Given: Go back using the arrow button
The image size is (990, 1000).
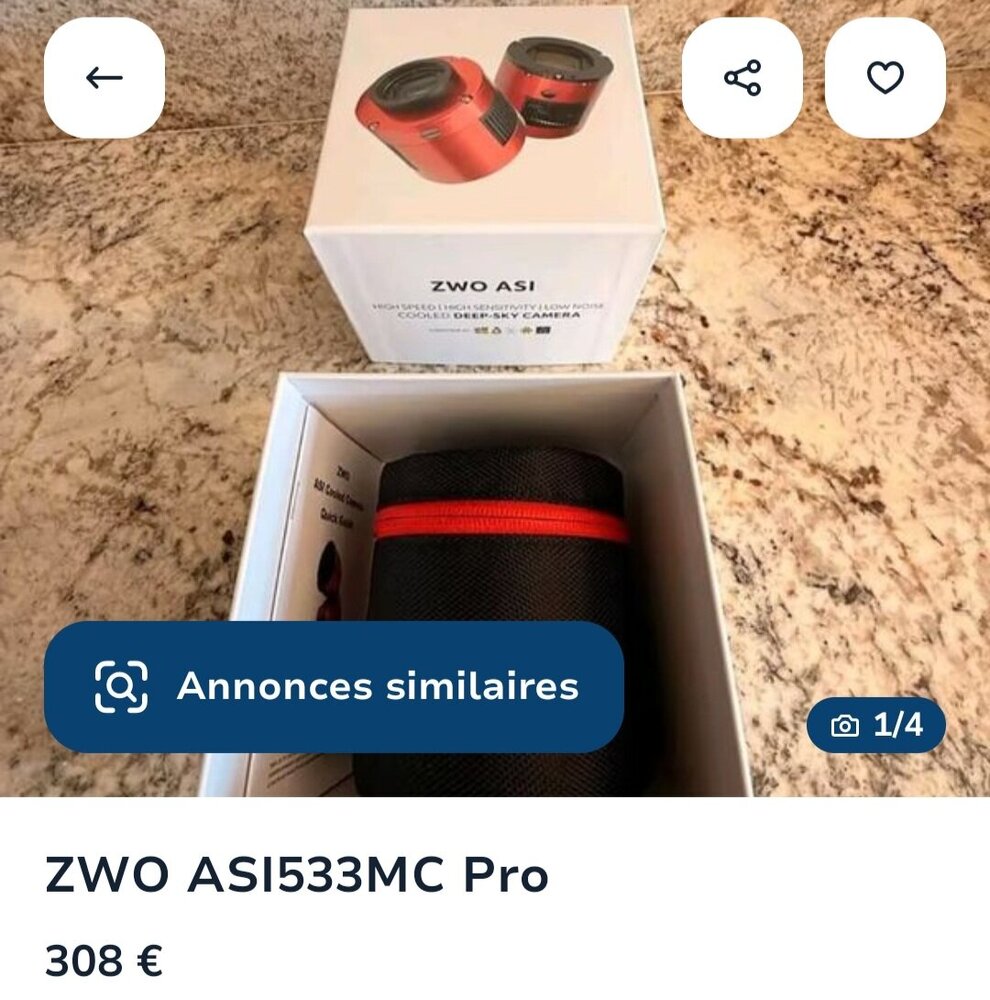Looking at the screenshot, I should 104,78.
